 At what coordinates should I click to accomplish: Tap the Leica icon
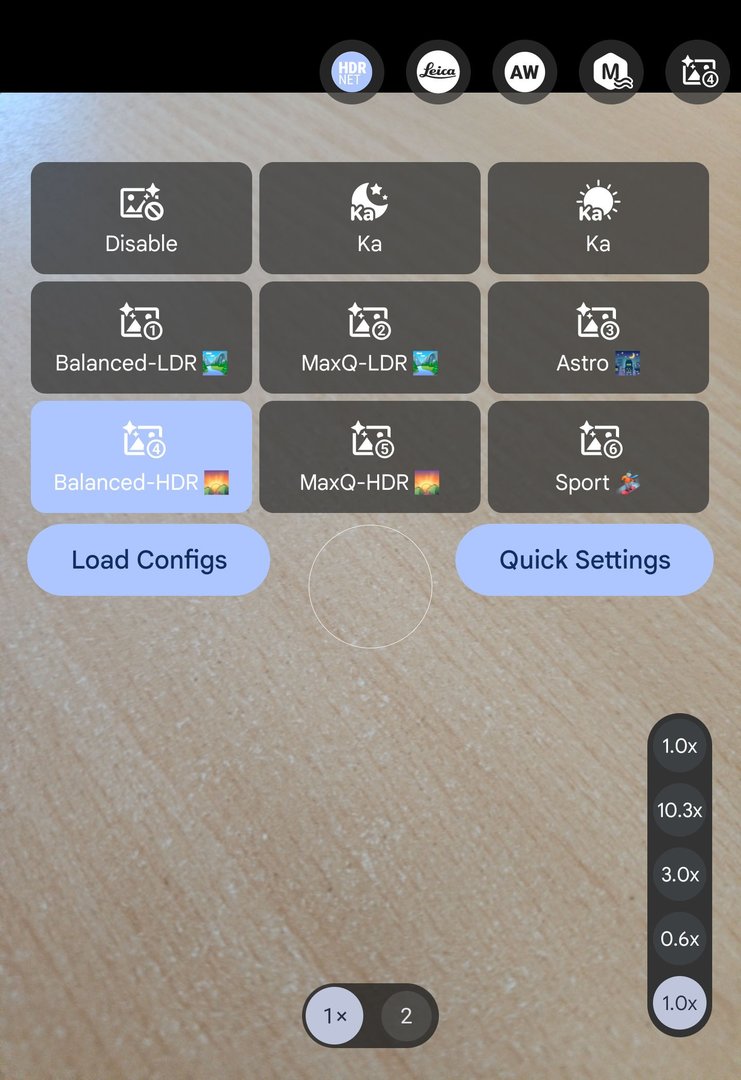pos(437,72)
